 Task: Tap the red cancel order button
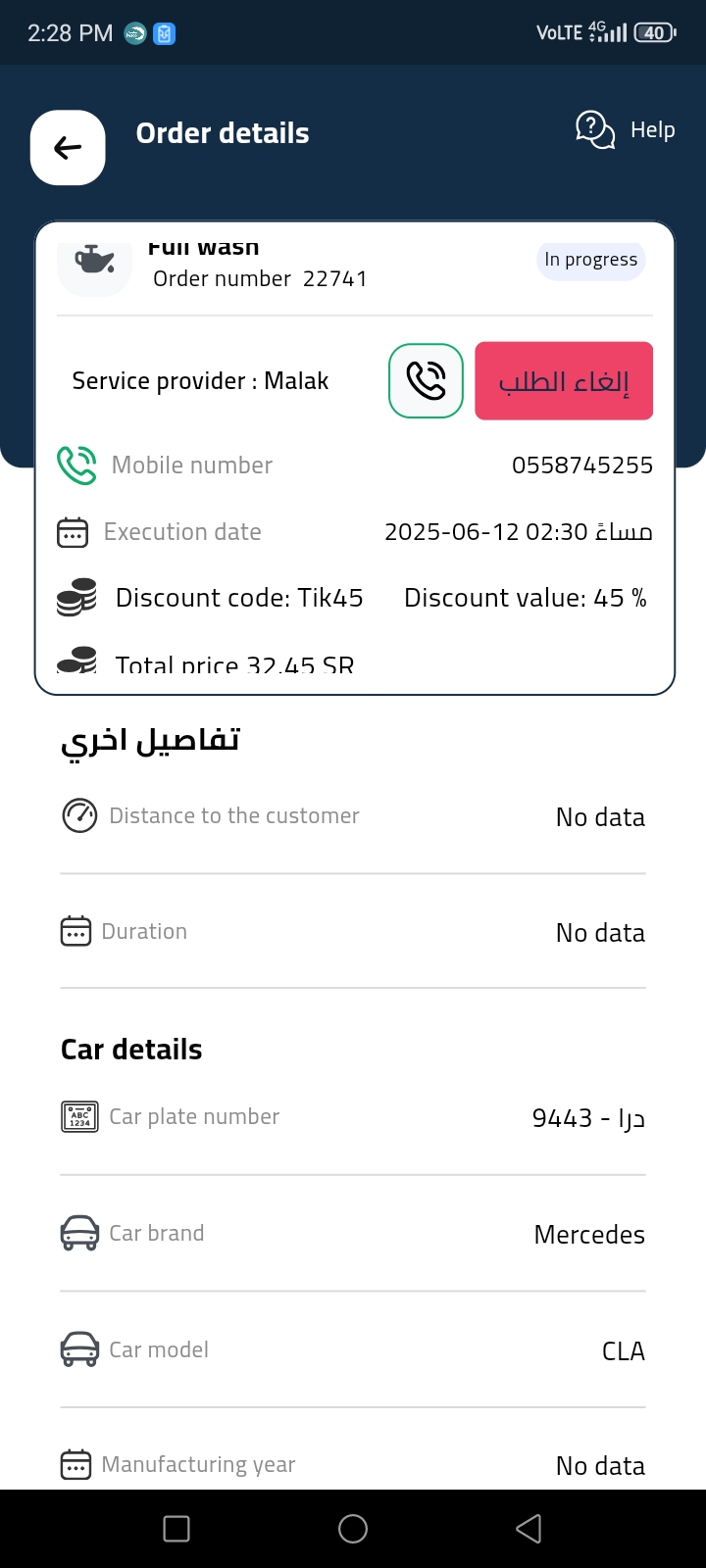[564, 381]
